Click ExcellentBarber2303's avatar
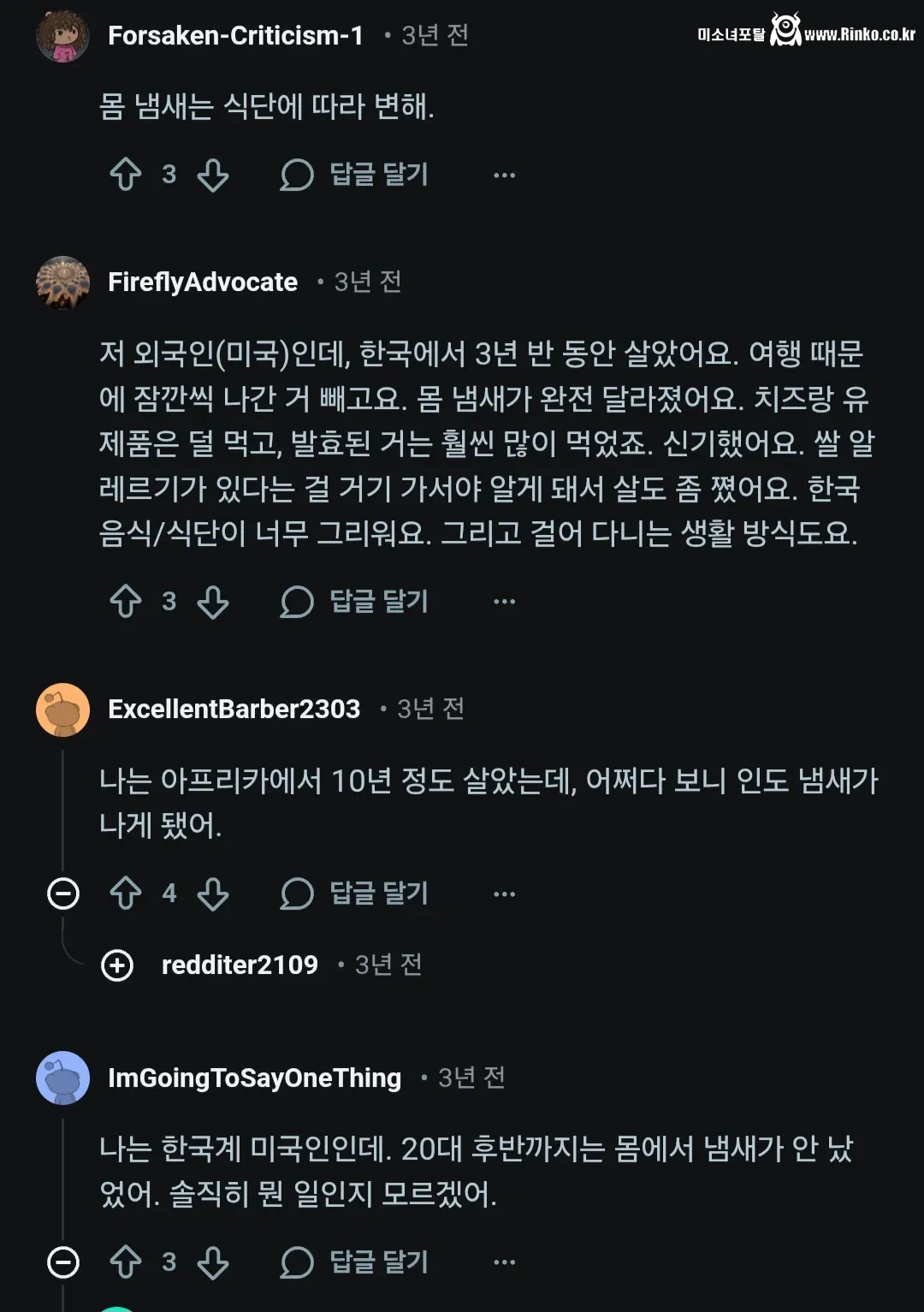 (62, 709)
